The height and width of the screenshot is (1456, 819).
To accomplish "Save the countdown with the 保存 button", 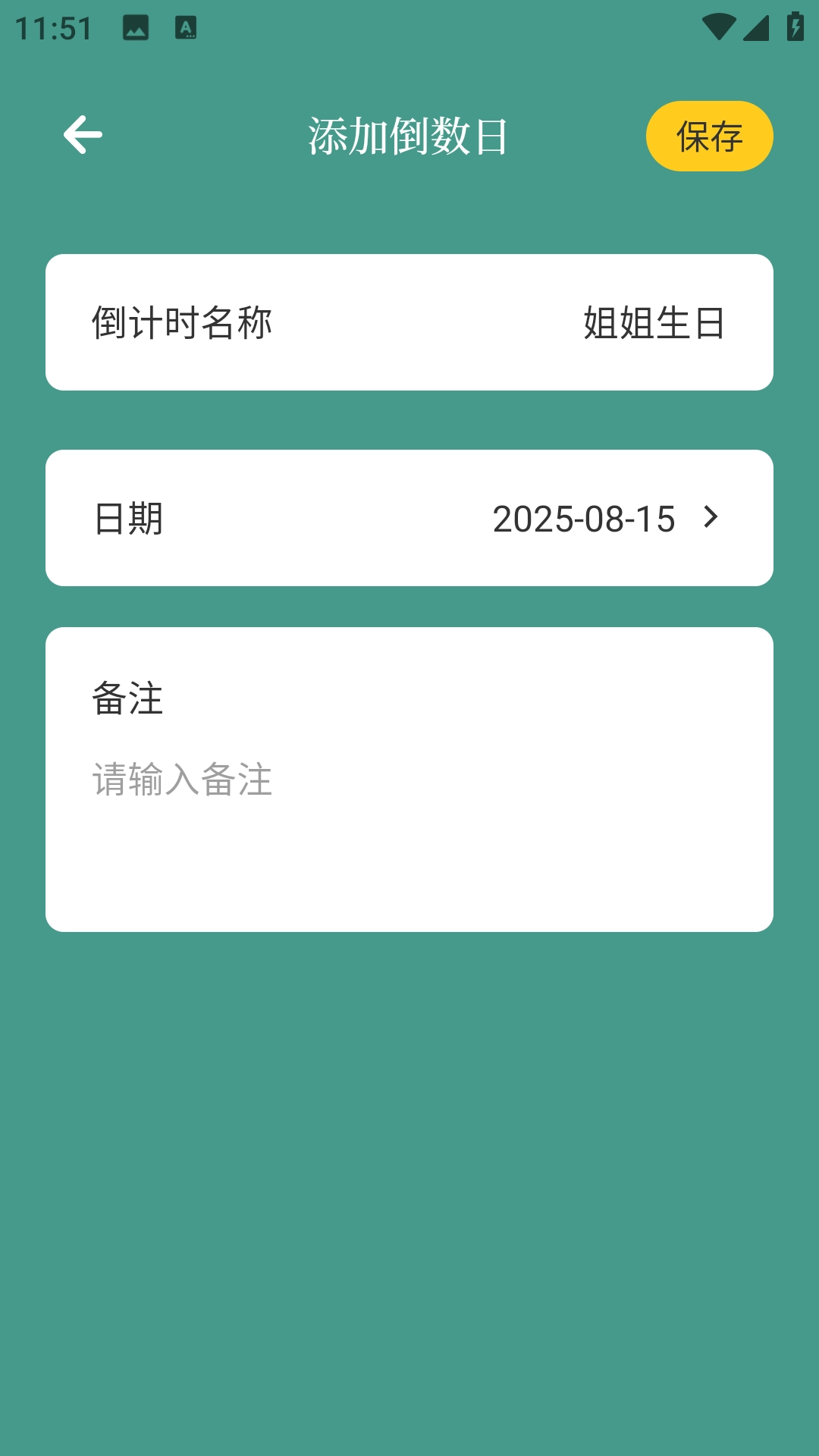I will 709,136.
